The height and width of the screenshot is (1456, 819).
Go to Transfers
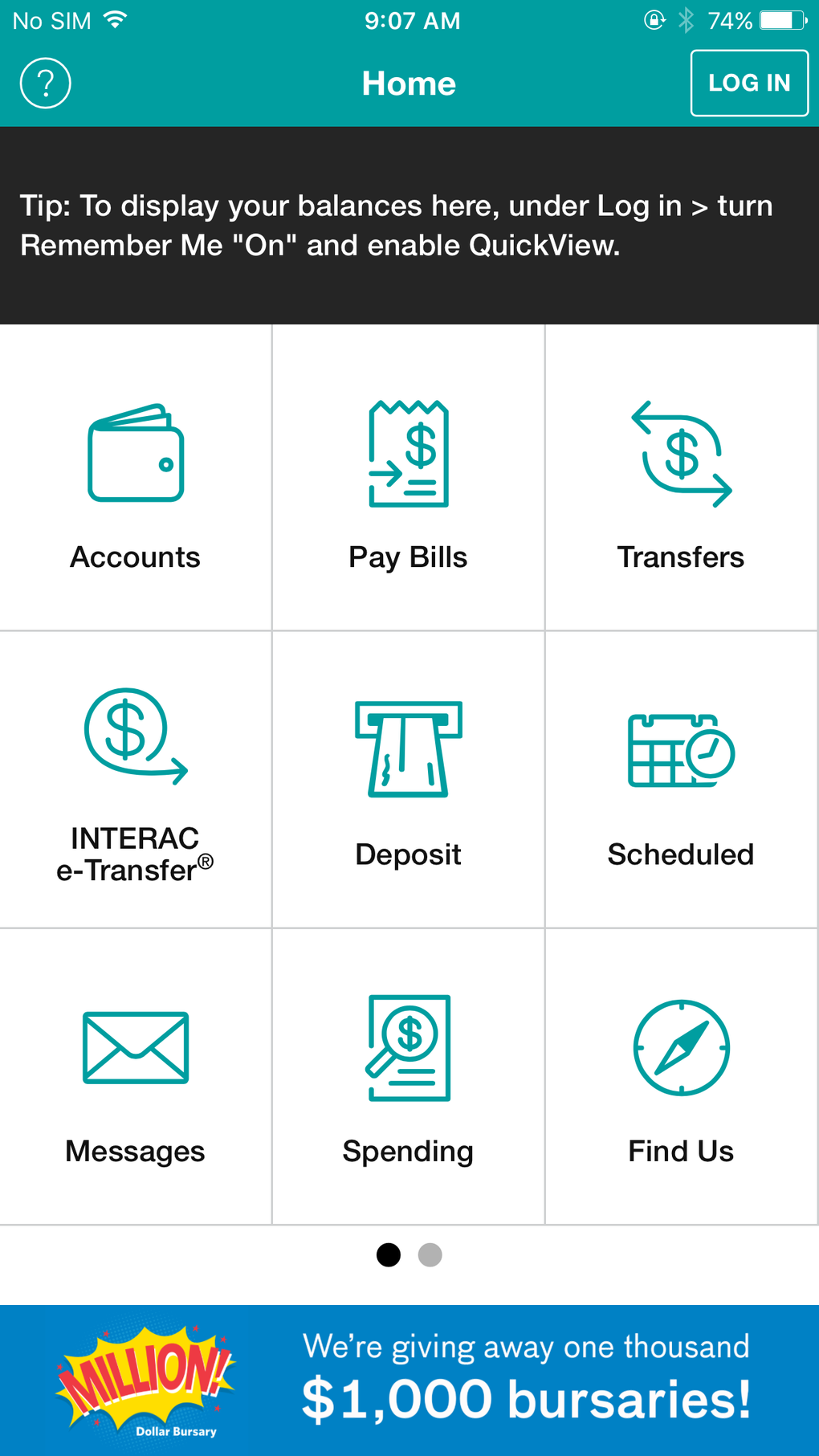coord(682,482)
